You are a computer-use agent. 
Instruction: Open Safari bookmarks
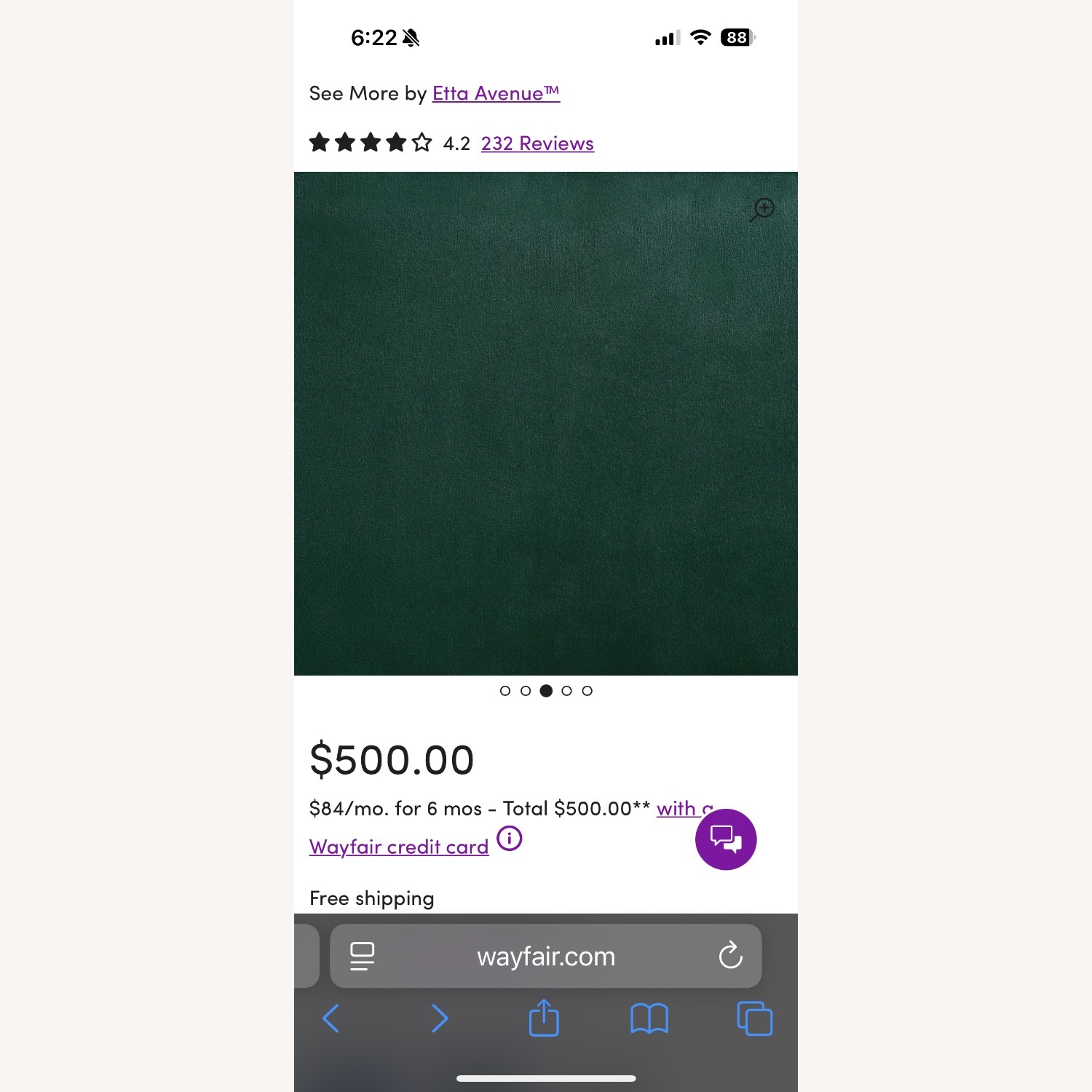(649, 1018)
